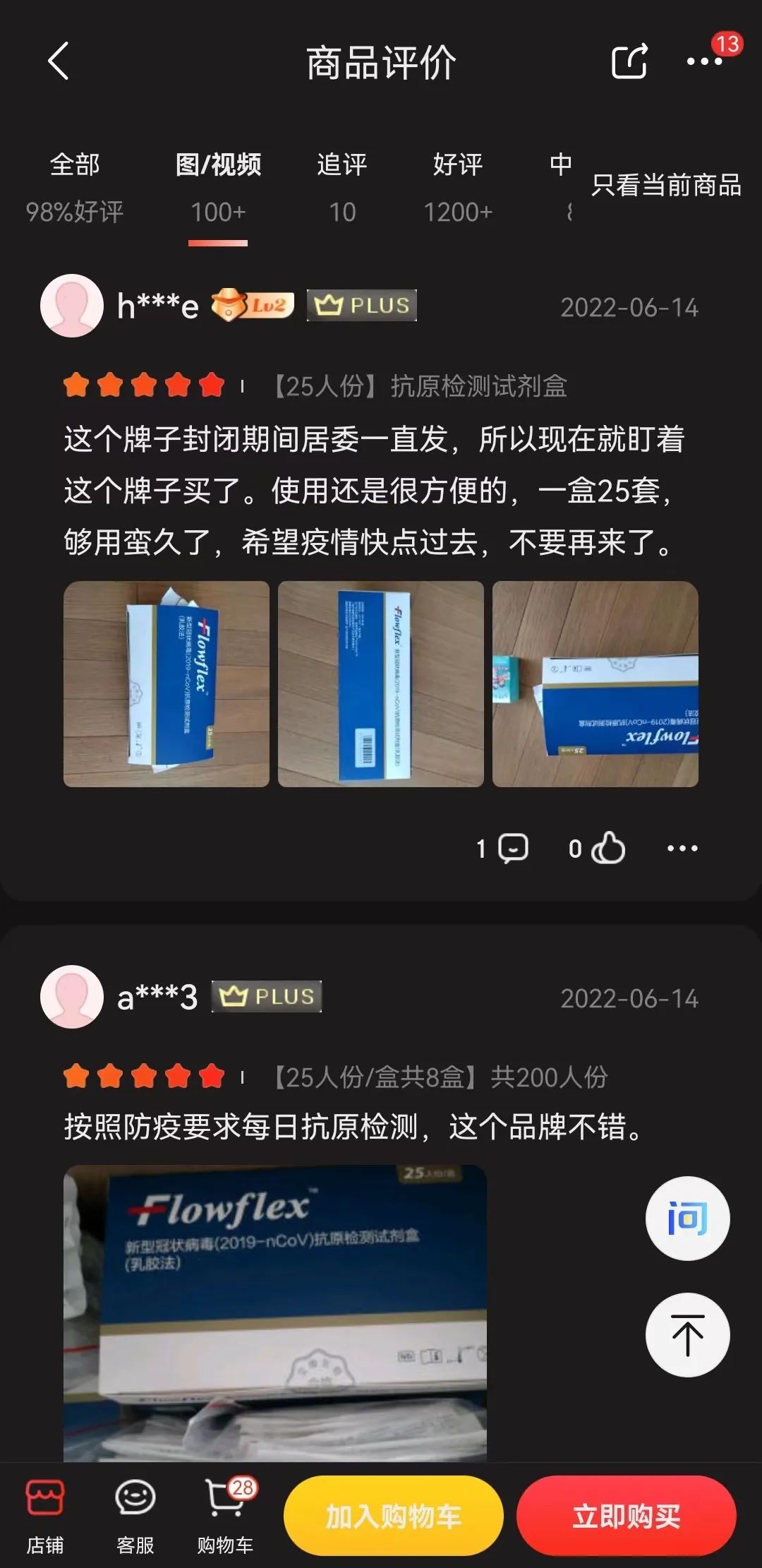Screen dimensions: 762x1568
Task: Open more options on h***e's review
Action: coord(682,848)
